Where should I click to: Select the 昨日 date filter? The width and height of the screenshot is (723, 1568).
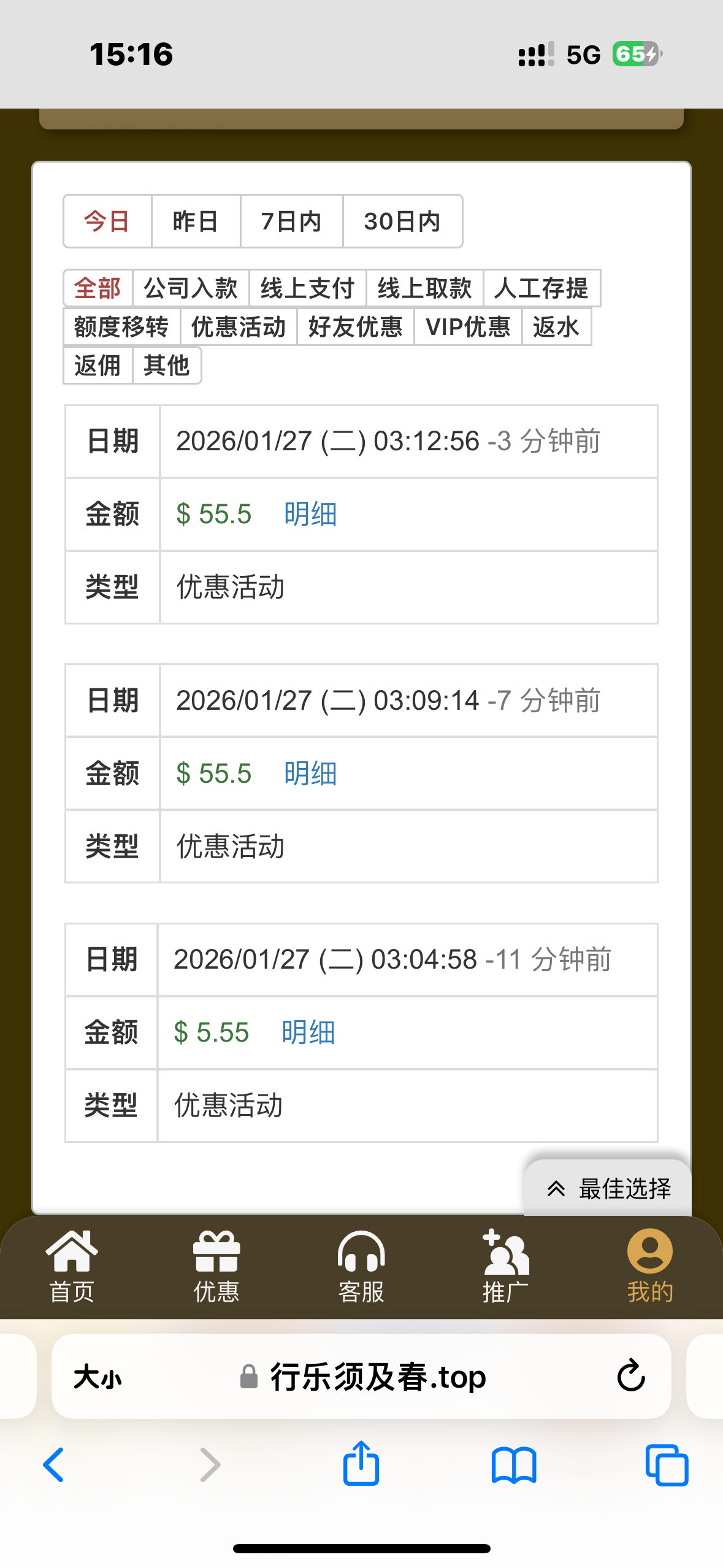tap(195, 221)
